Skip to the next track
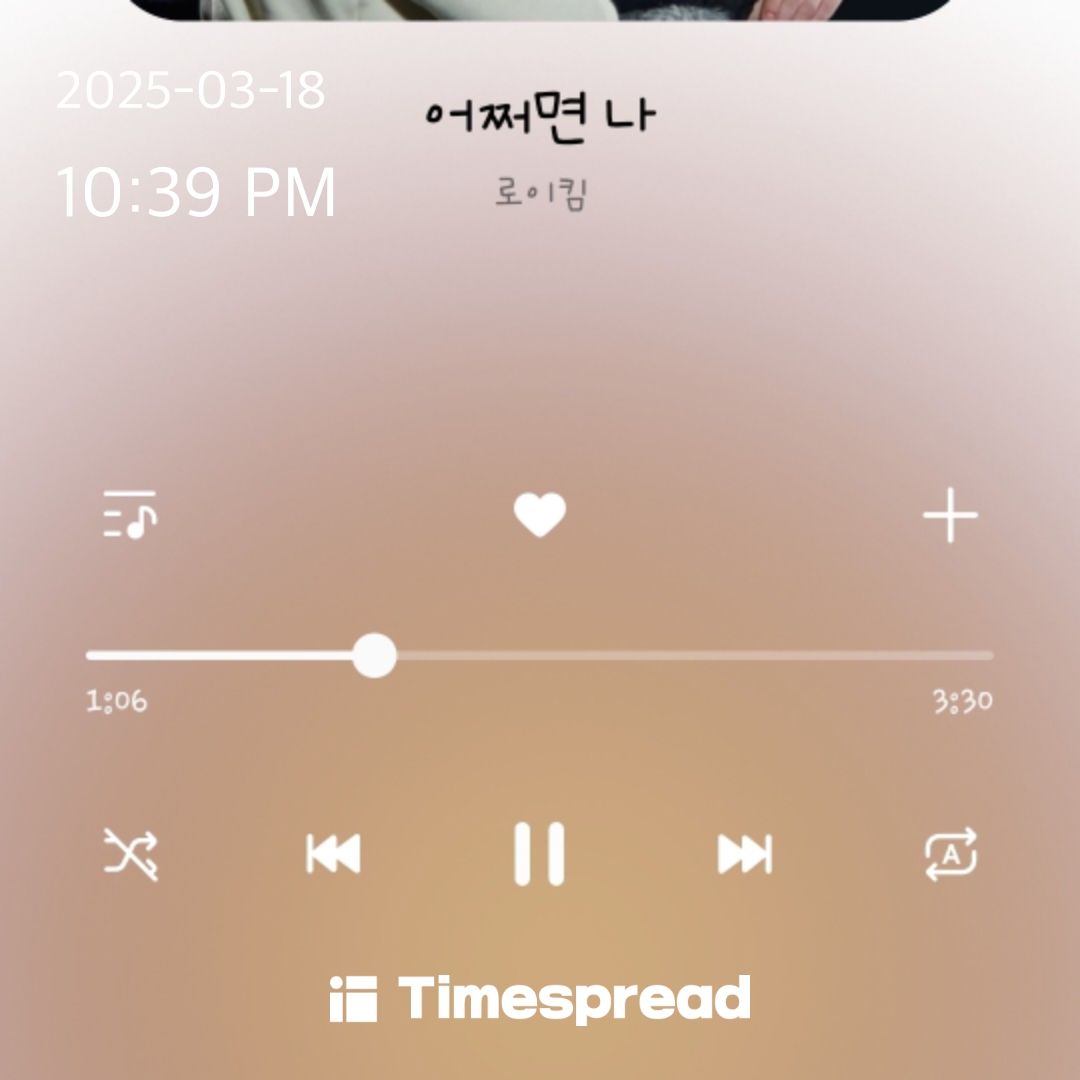 (745, 854)
